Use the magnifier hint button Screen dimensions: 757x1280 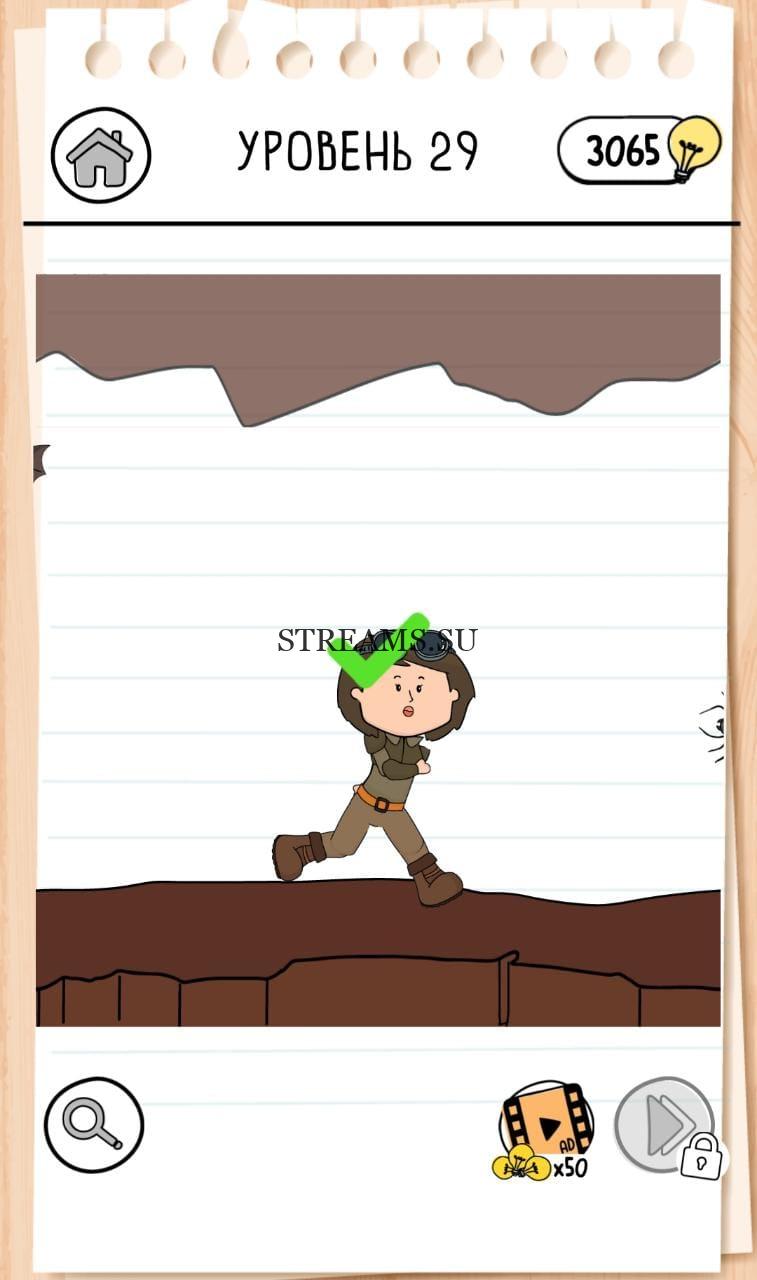(94, 1124)
